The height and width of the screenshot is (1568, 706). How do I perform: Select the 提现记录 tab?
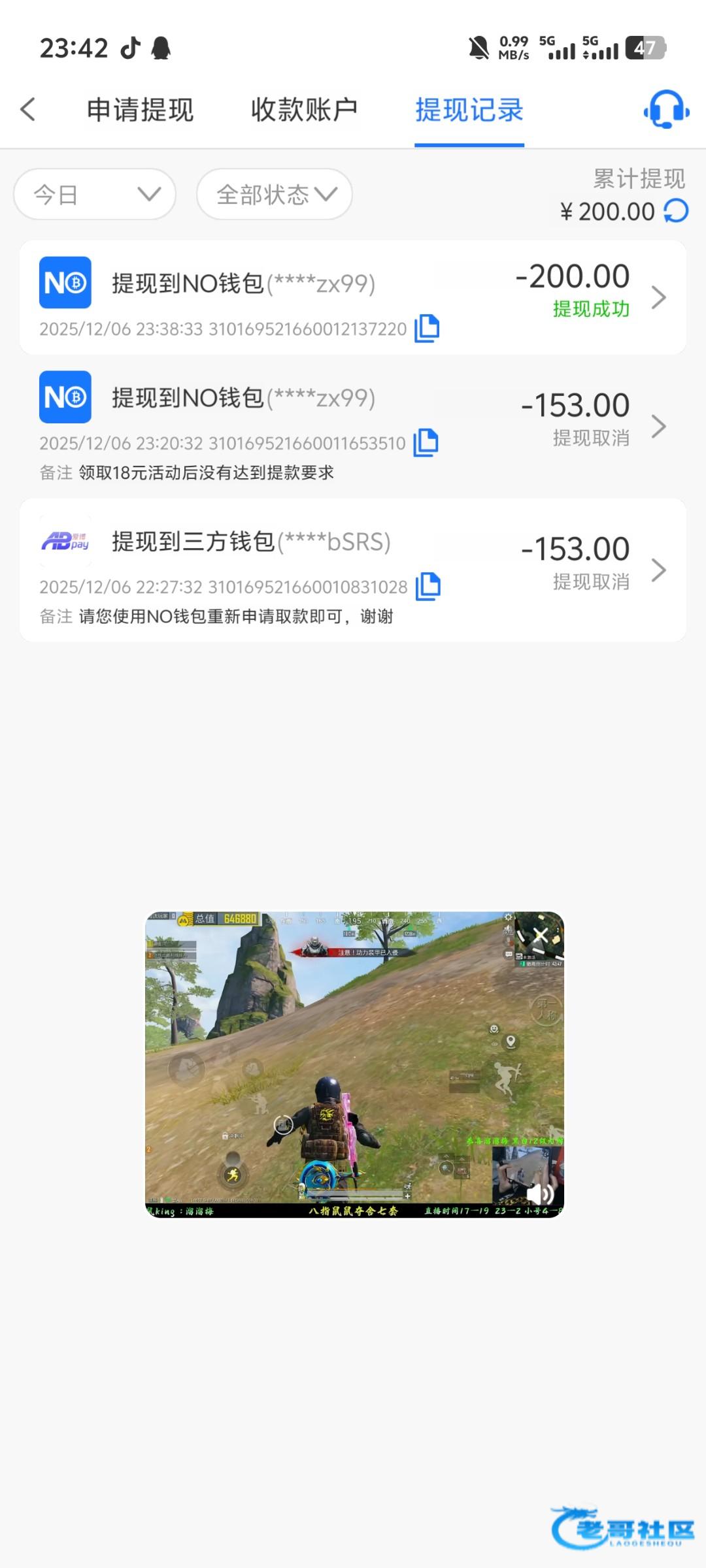tap(469, 110)
